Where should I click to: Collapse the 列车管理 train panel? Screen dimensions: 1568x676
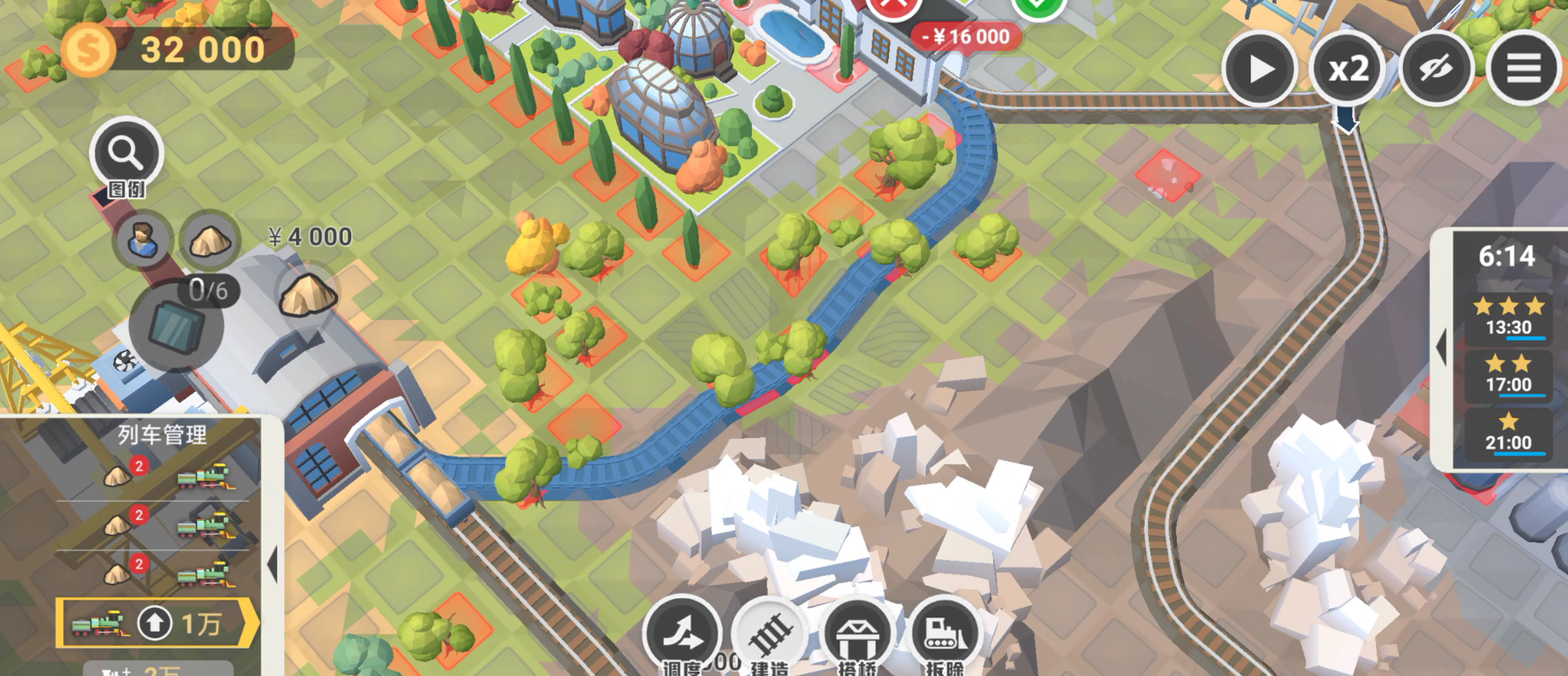click(273, 564)
